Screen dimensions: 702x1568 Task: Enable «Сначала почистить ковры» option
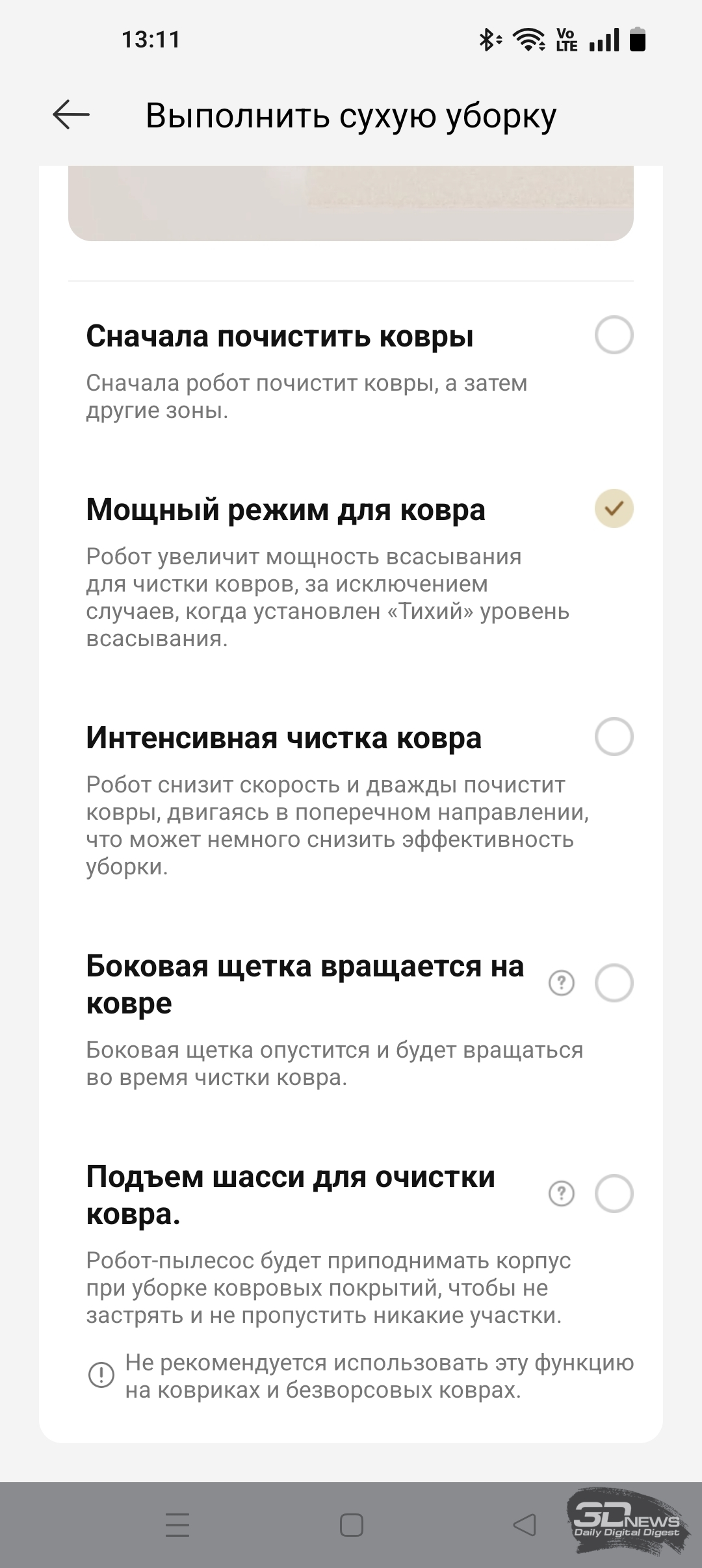[x=614, y=335]
